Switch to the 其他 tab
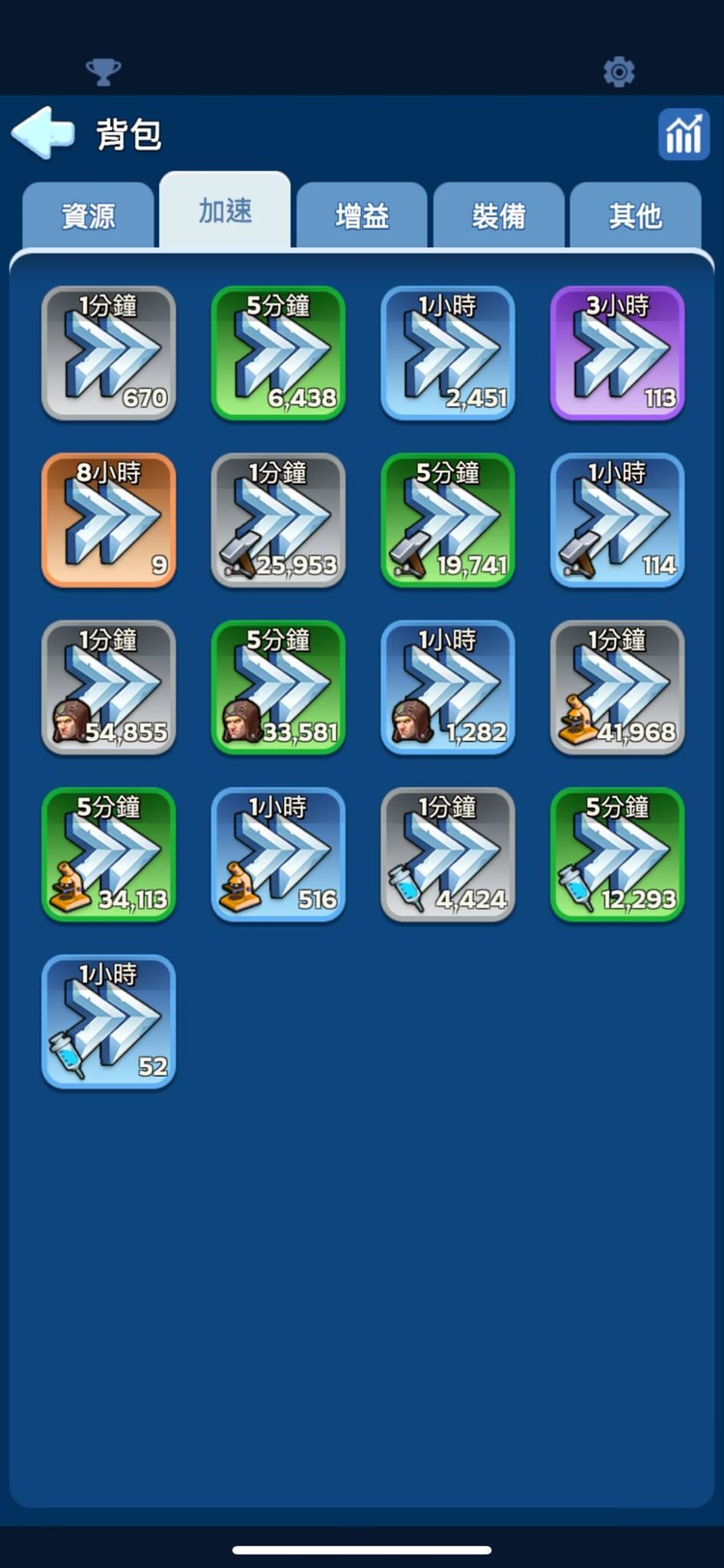The width and height of the screenshot is (724, 1568). coord(635,215)
